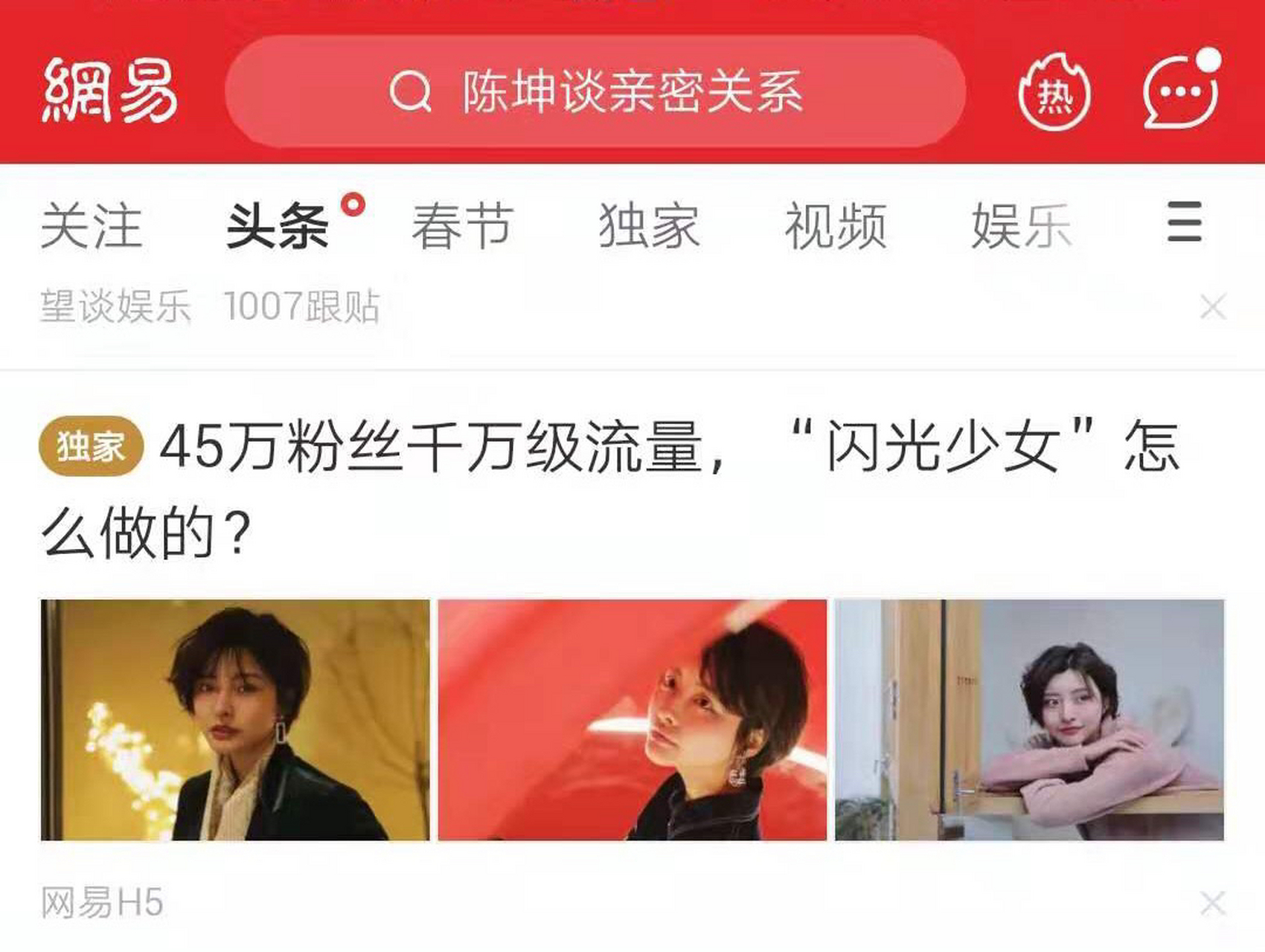The width and height of the screenshot is (1265, 952).
Task: Switch to the 关注 tab
Action: 91,226
